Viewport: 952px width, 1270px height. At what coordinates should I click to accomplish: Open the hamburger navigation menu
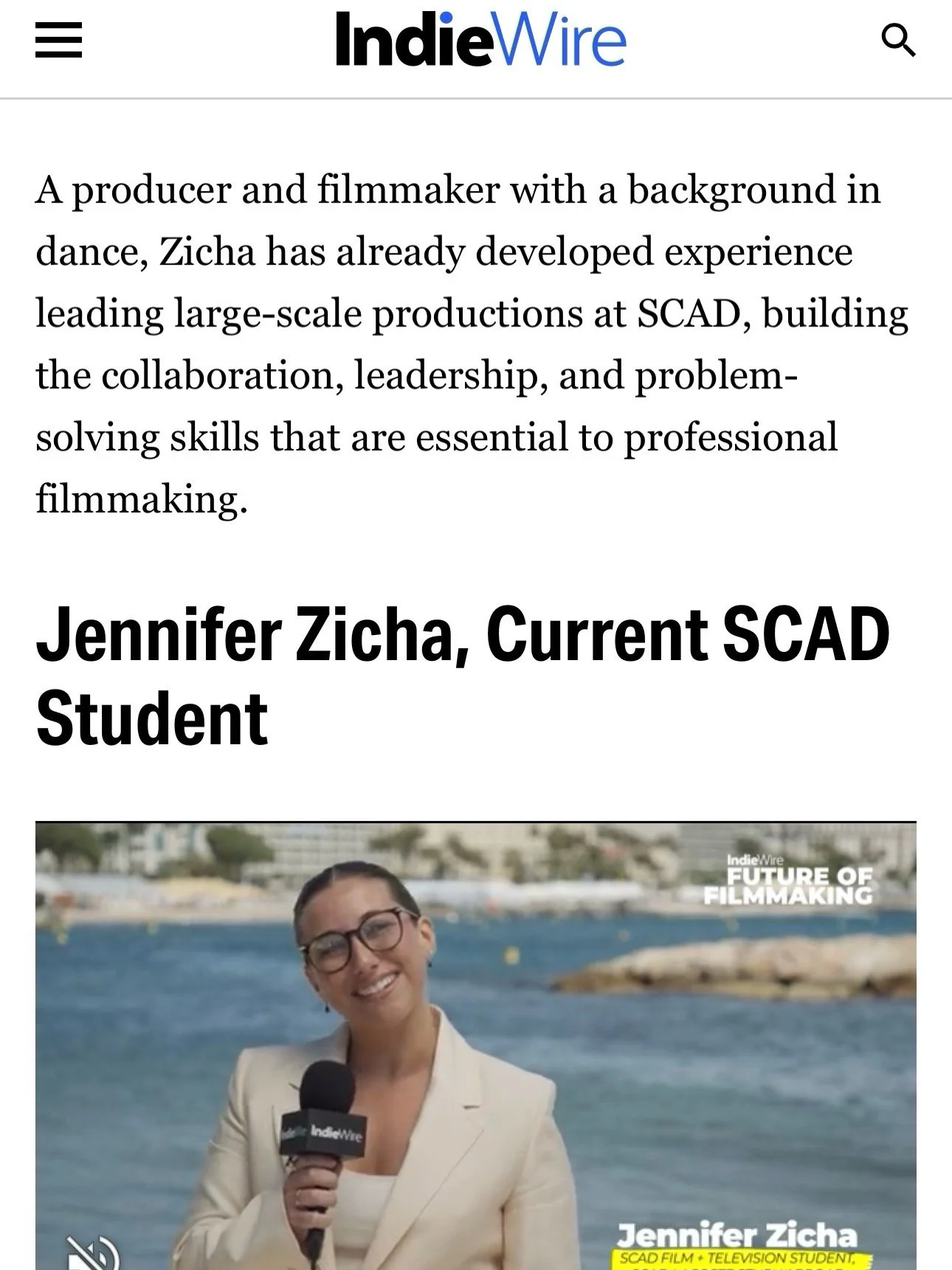(x=58, y=41)
